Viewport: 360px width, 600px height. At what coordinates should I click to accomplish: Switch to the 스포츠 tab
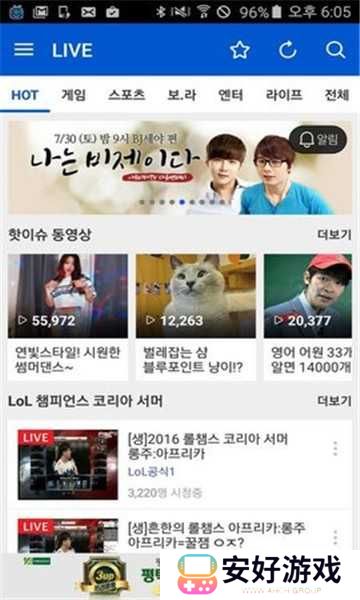point(127,95)
